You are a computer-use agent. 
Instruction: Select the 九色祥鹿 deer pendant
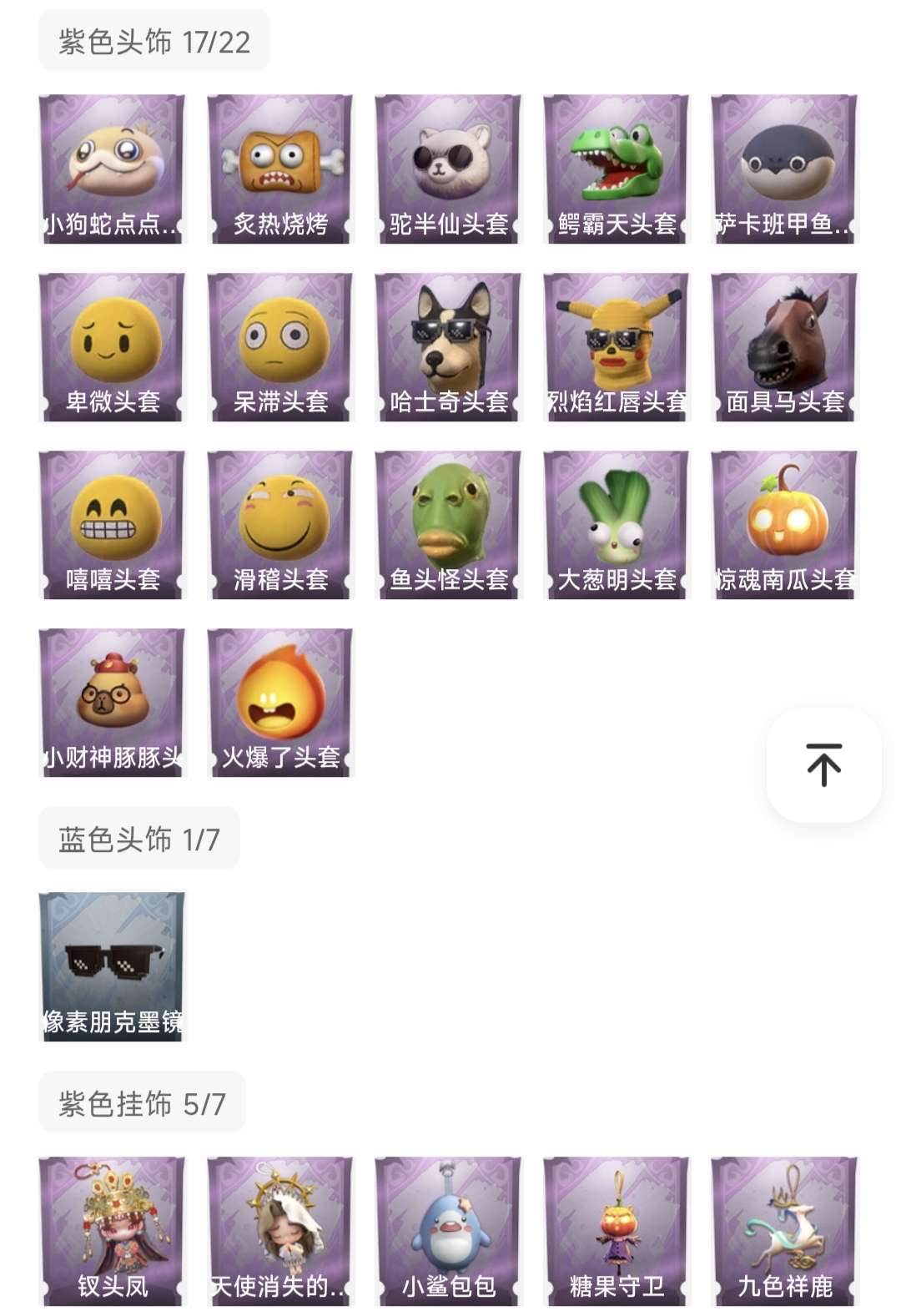point(784,1231)
